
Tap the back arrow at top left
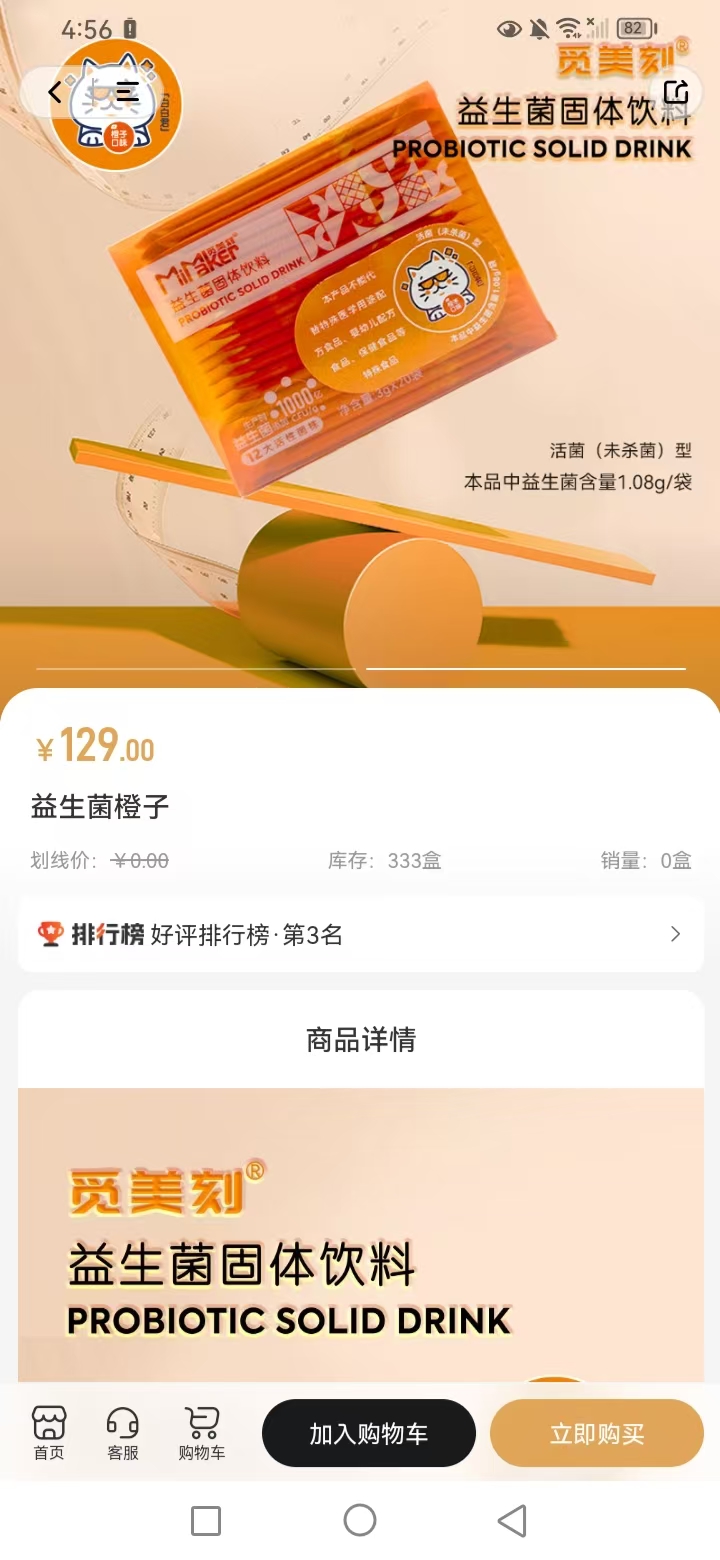pyautogui.click(x=52, y=92)
